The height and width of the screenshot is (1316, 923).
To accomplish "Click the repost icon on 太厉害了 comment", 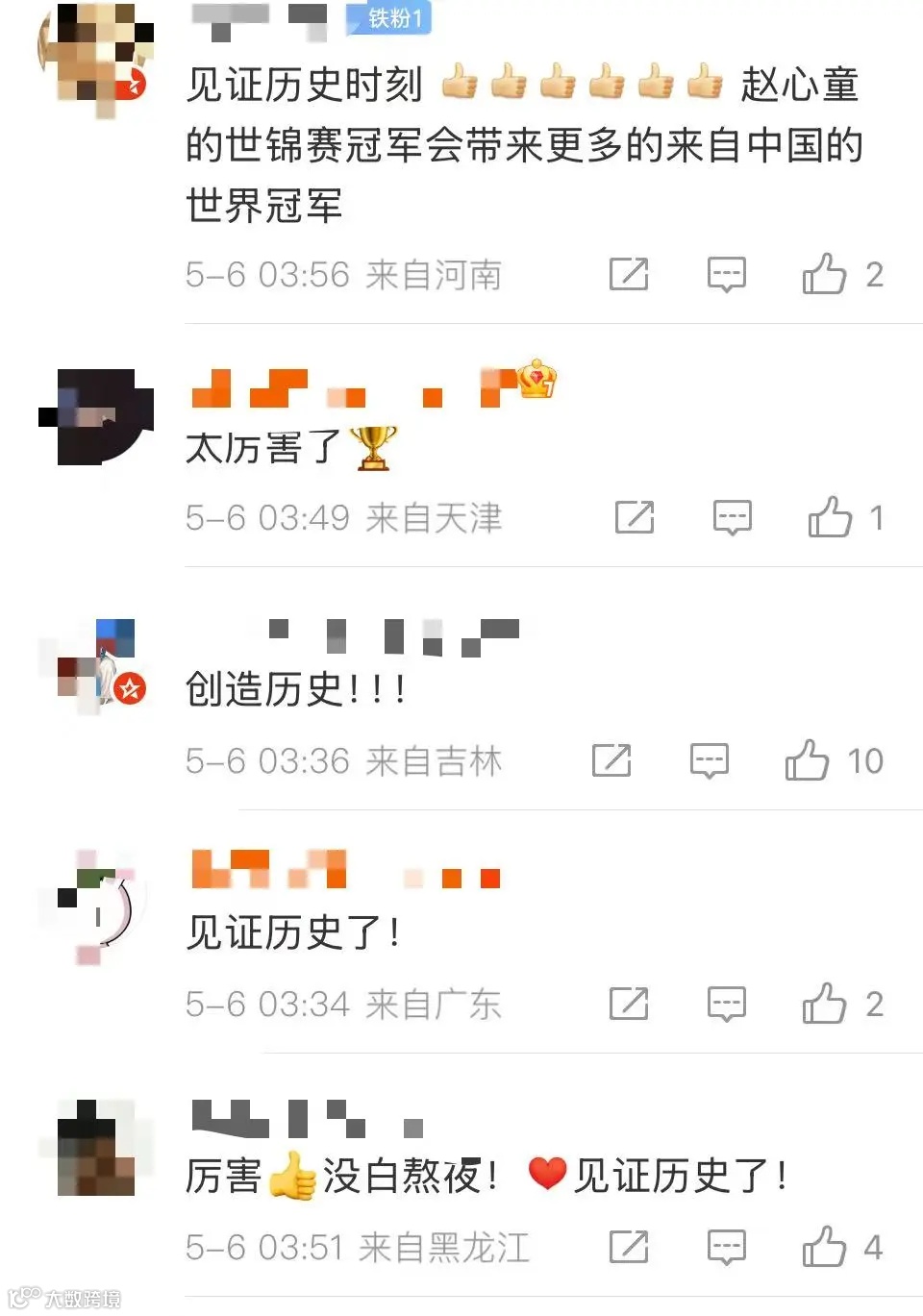I will (x=634, y=518).
